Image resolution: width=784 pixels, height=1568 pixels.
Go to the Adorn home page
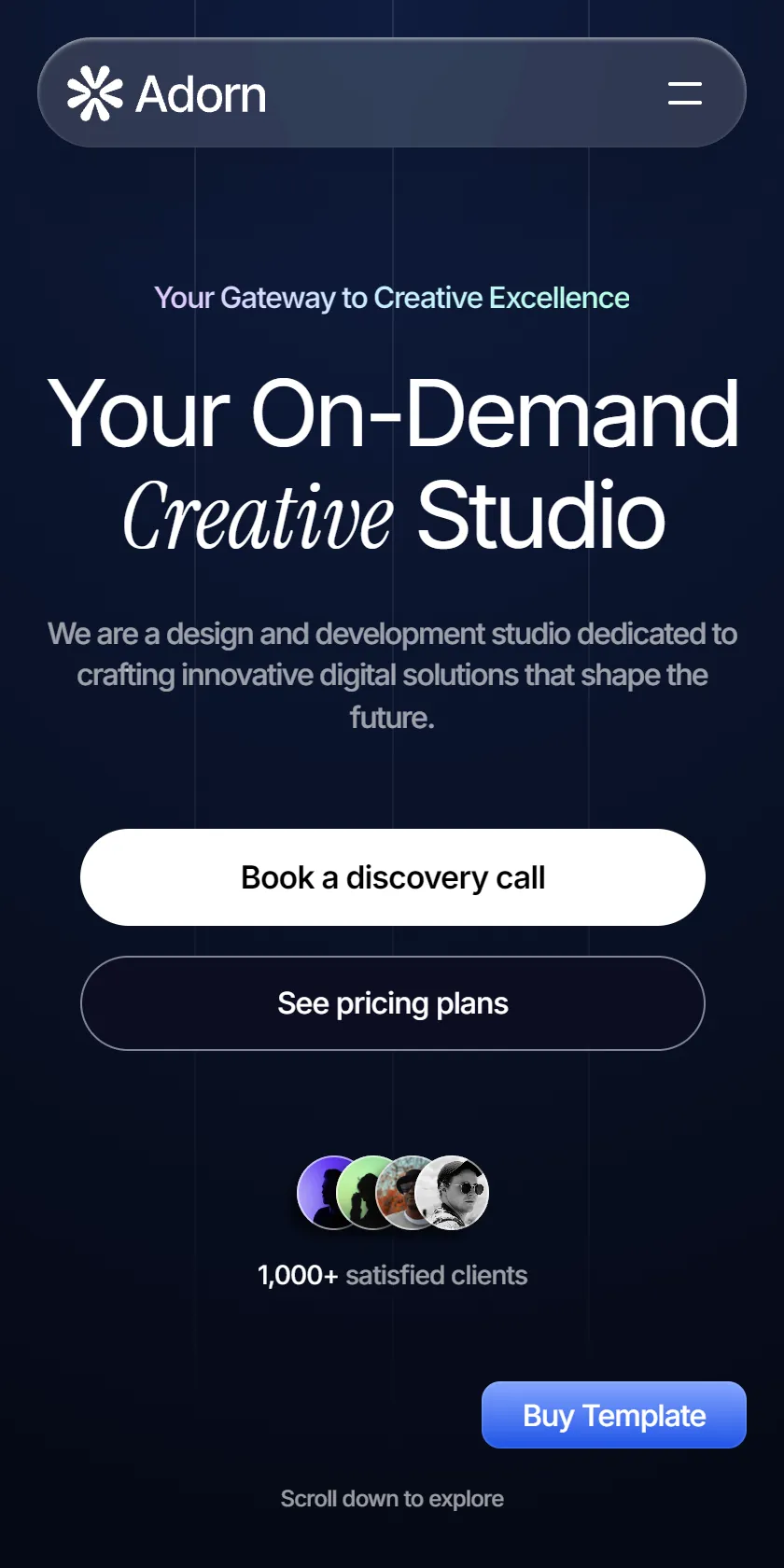click(166, 93)
